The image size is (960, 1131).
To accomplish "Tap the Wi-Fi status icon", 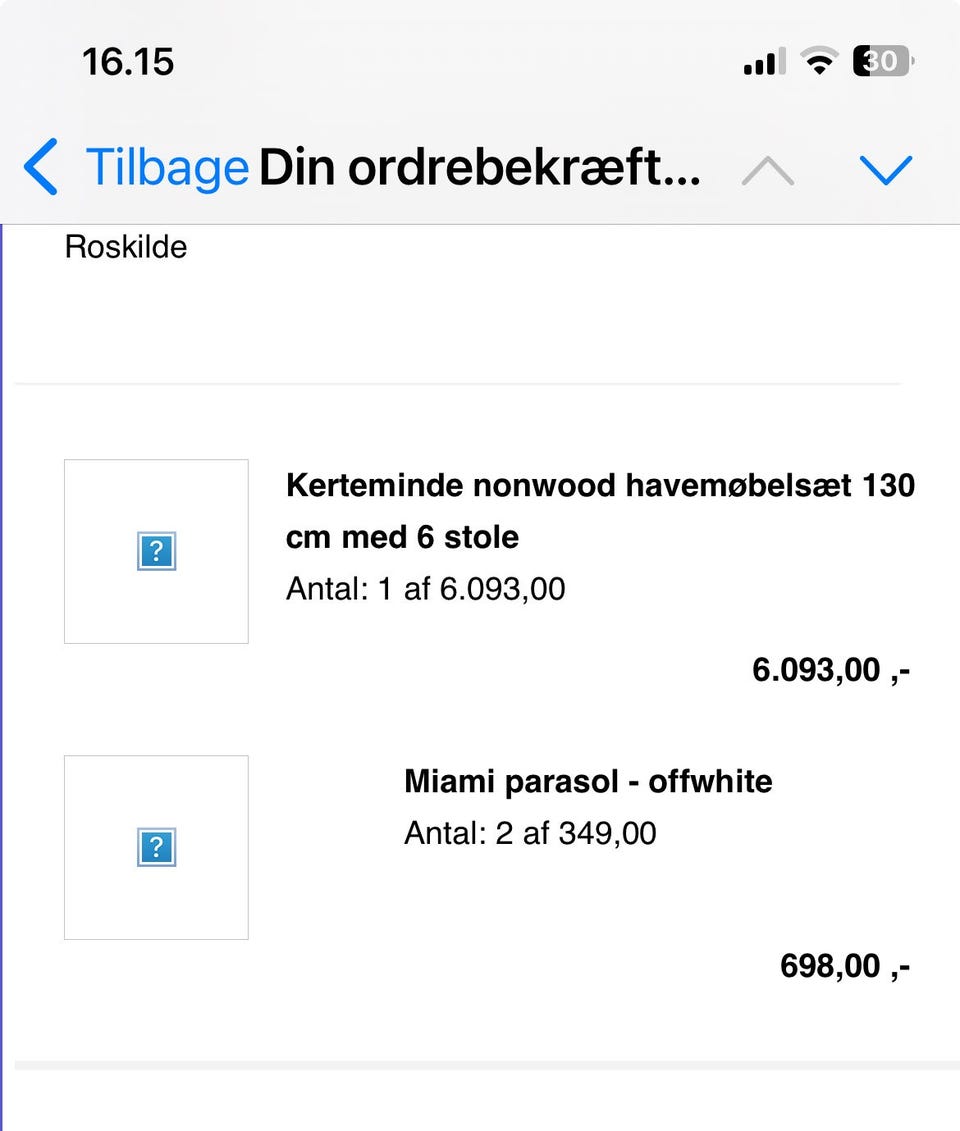I will click(820, 61).
